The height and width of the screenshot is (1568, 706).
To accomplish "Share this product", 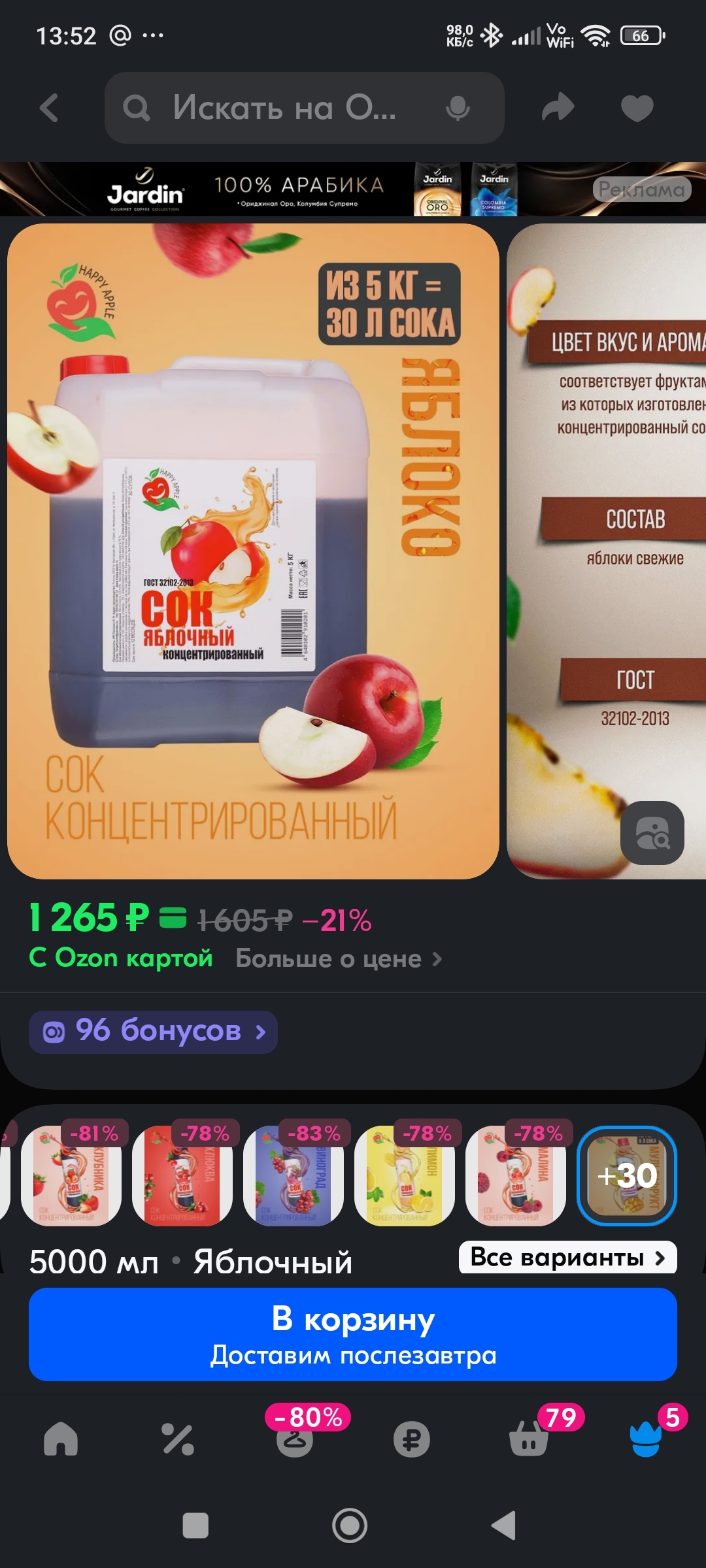I will 558,108.
